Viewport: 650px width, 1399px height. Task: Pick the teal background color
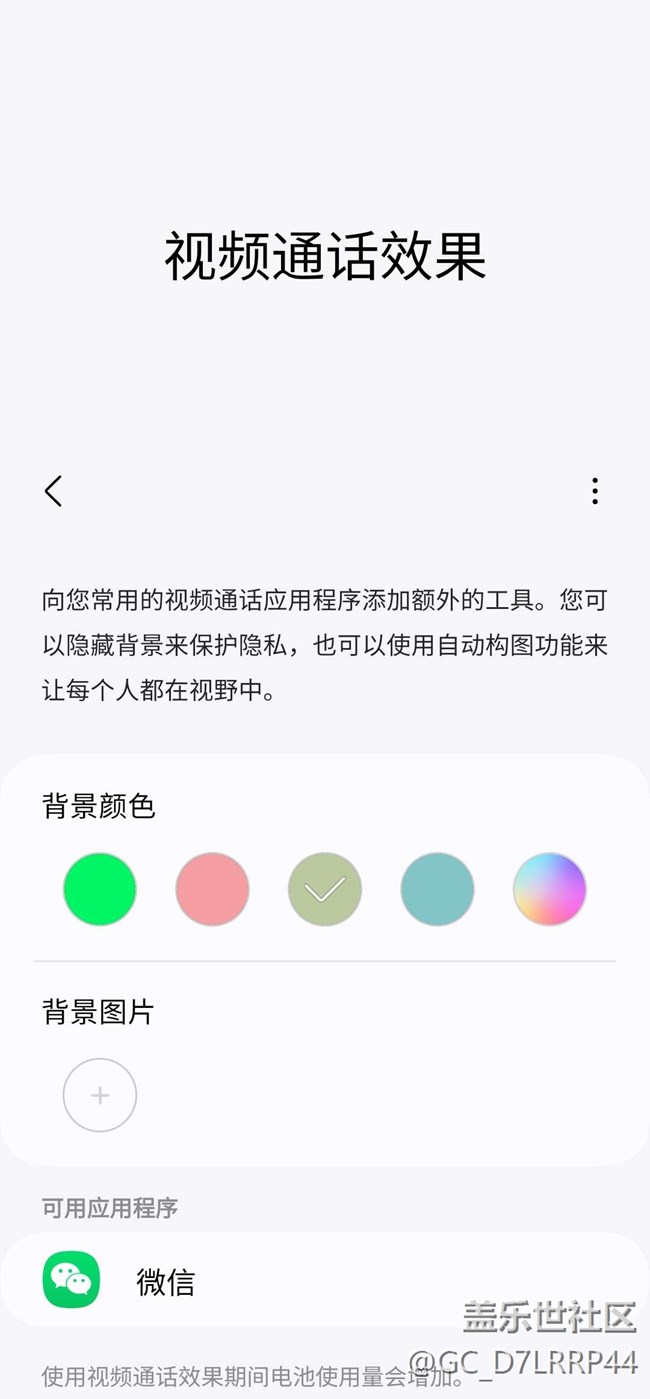(437, 889)
